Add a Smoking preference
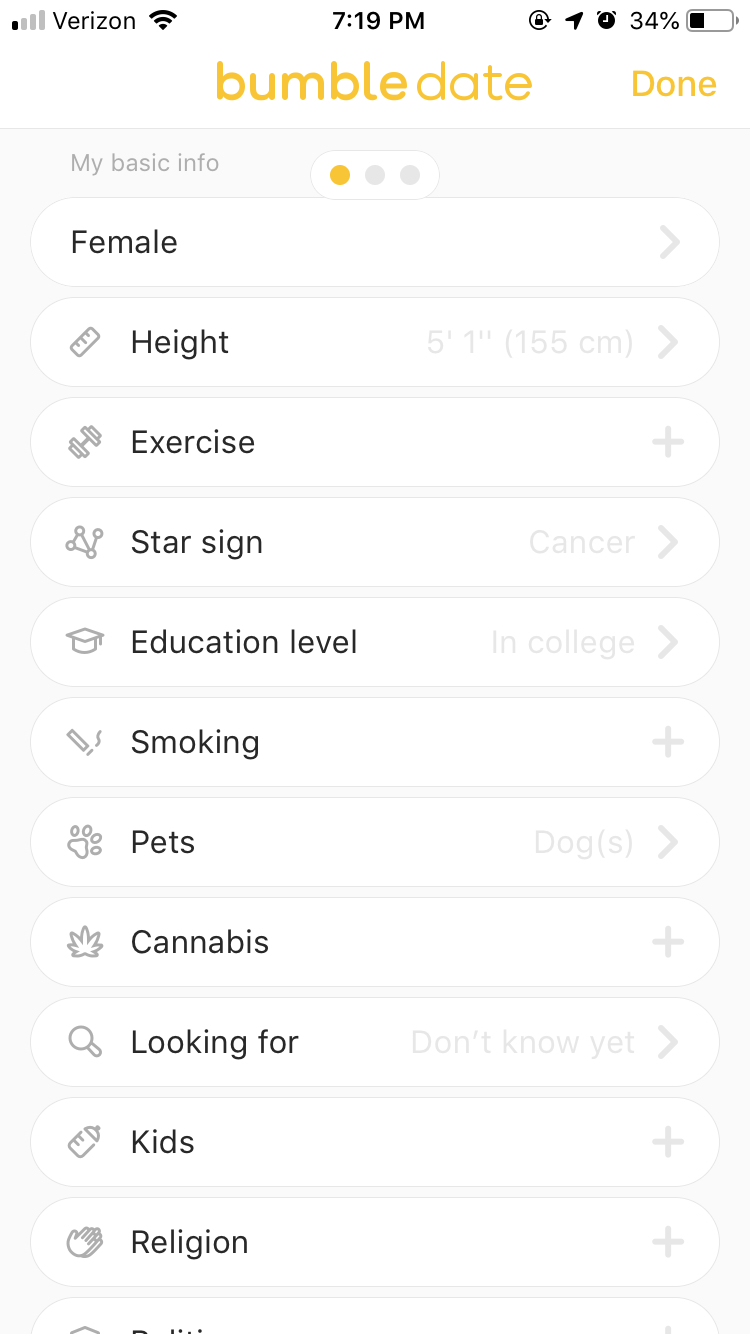The image size is (750, 1334). click(x=375, y=742)
